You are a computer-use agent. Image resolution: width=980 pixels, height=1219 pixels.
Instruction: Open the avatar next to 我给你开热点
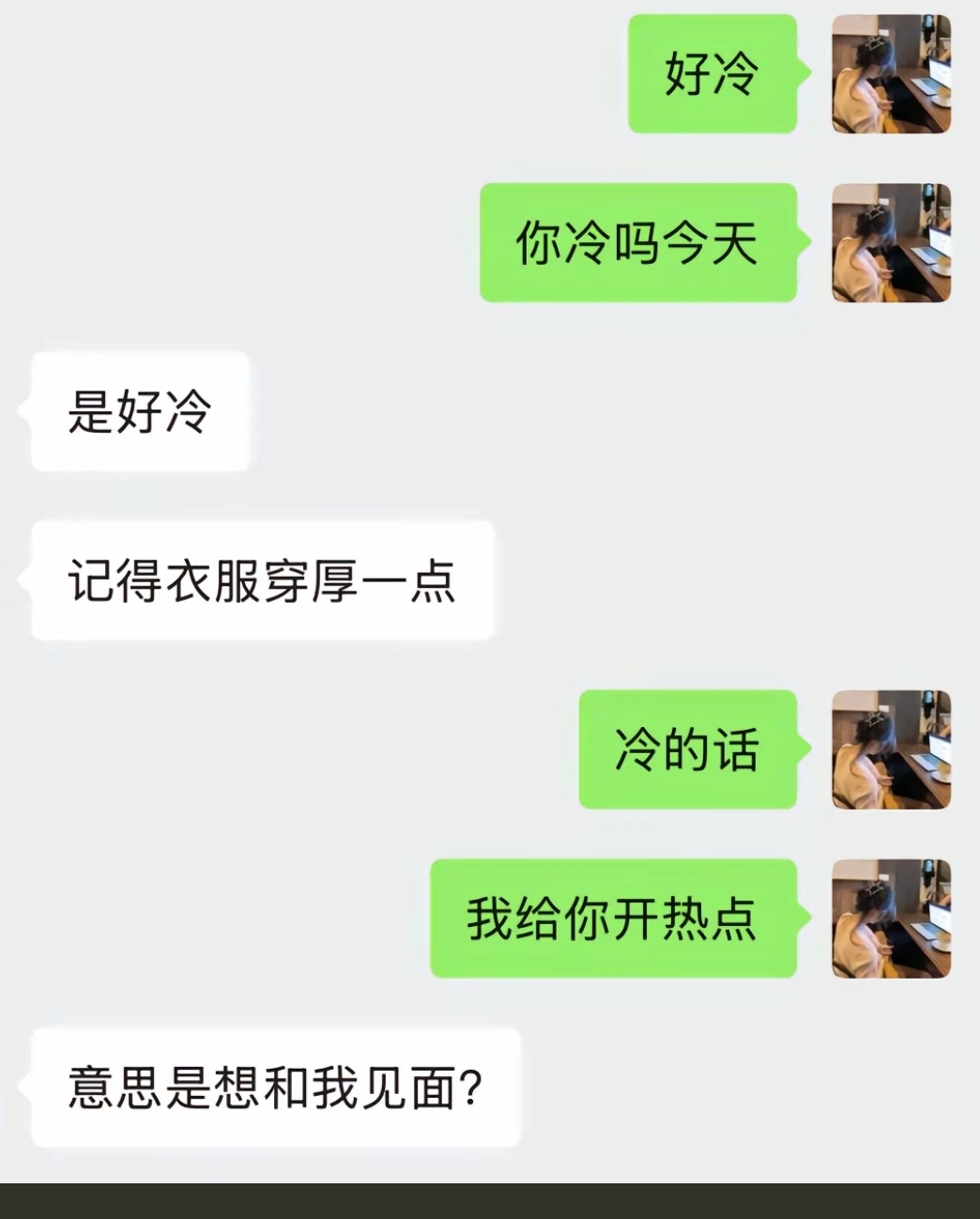pos(891,918)
